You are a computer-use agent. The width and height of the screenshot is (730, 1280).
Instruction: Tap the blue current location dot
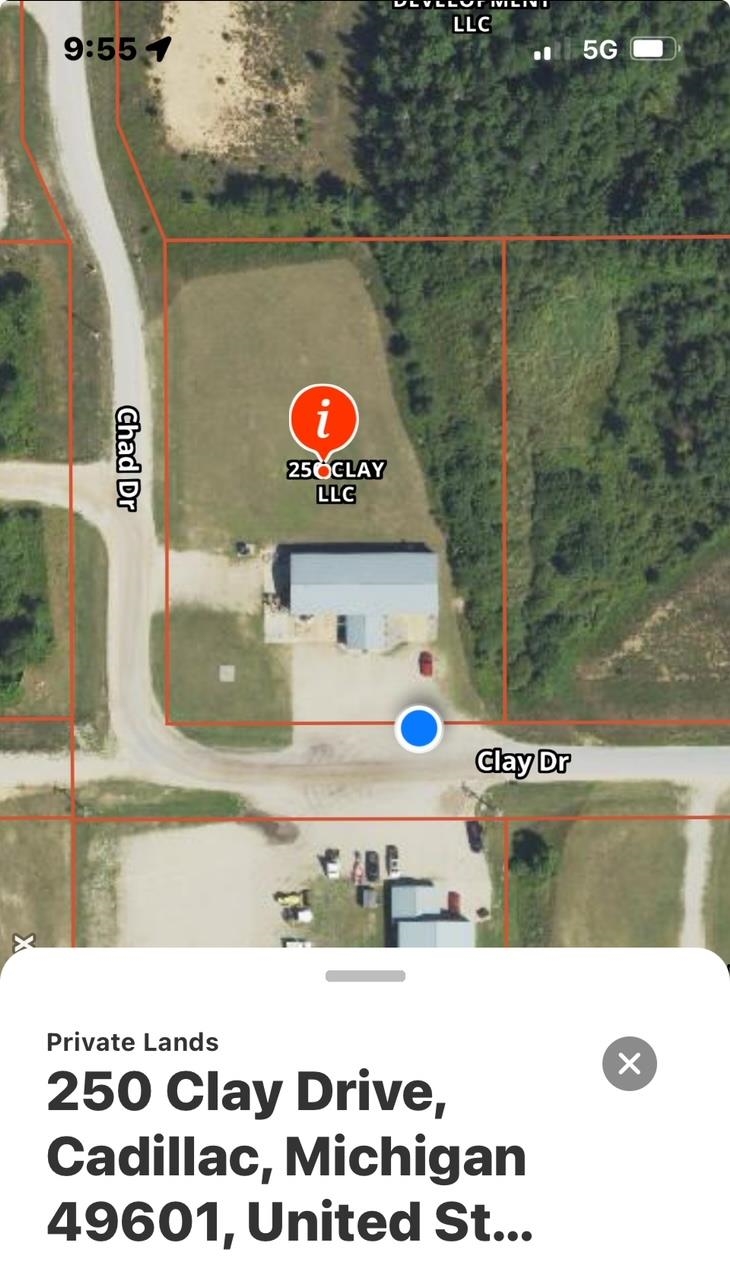(x=418, y=729)
